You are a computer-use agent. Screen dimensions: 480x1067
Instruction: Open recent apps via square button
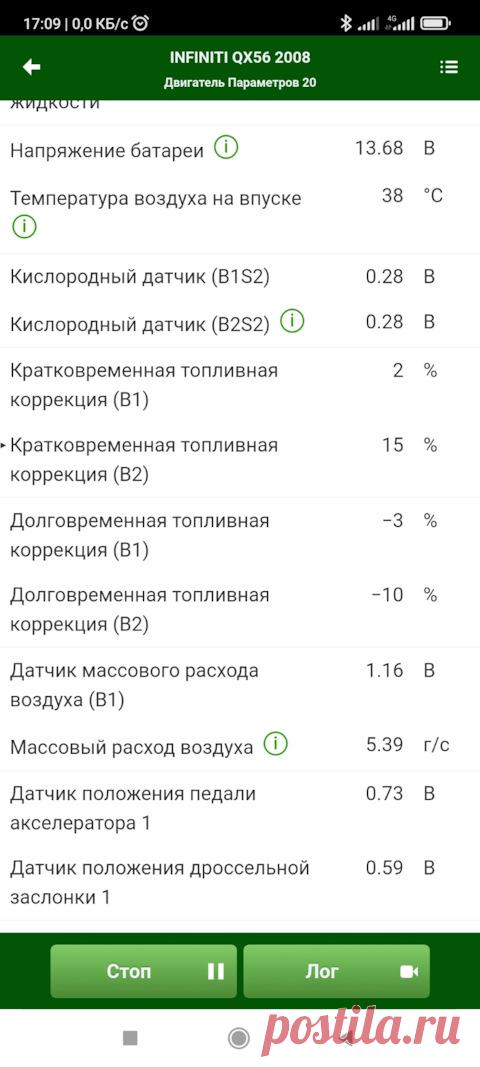pos(130,1038)
